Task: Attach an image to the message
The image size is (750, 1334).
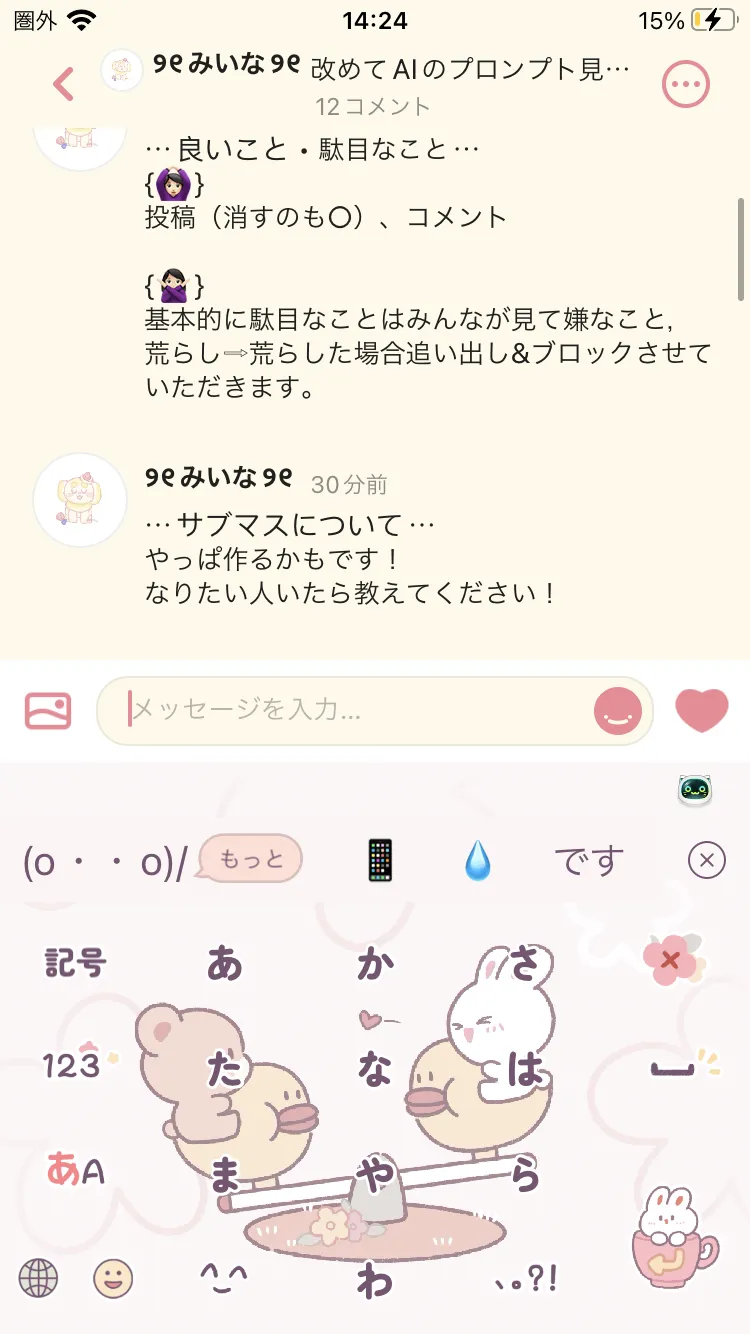Action: (x=48, y=711)
